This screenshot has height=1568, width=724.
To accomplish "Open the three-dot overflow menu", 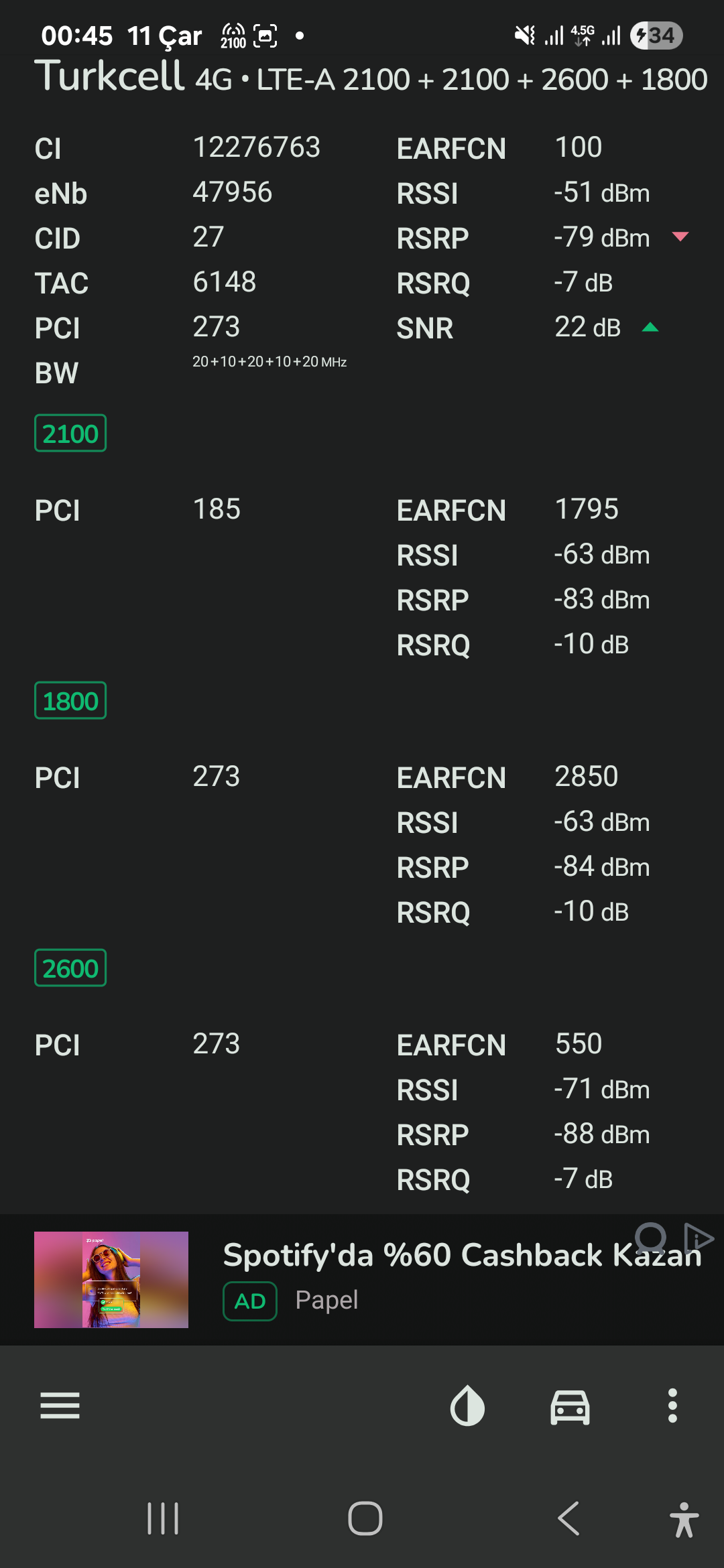I will (672, 1405).
